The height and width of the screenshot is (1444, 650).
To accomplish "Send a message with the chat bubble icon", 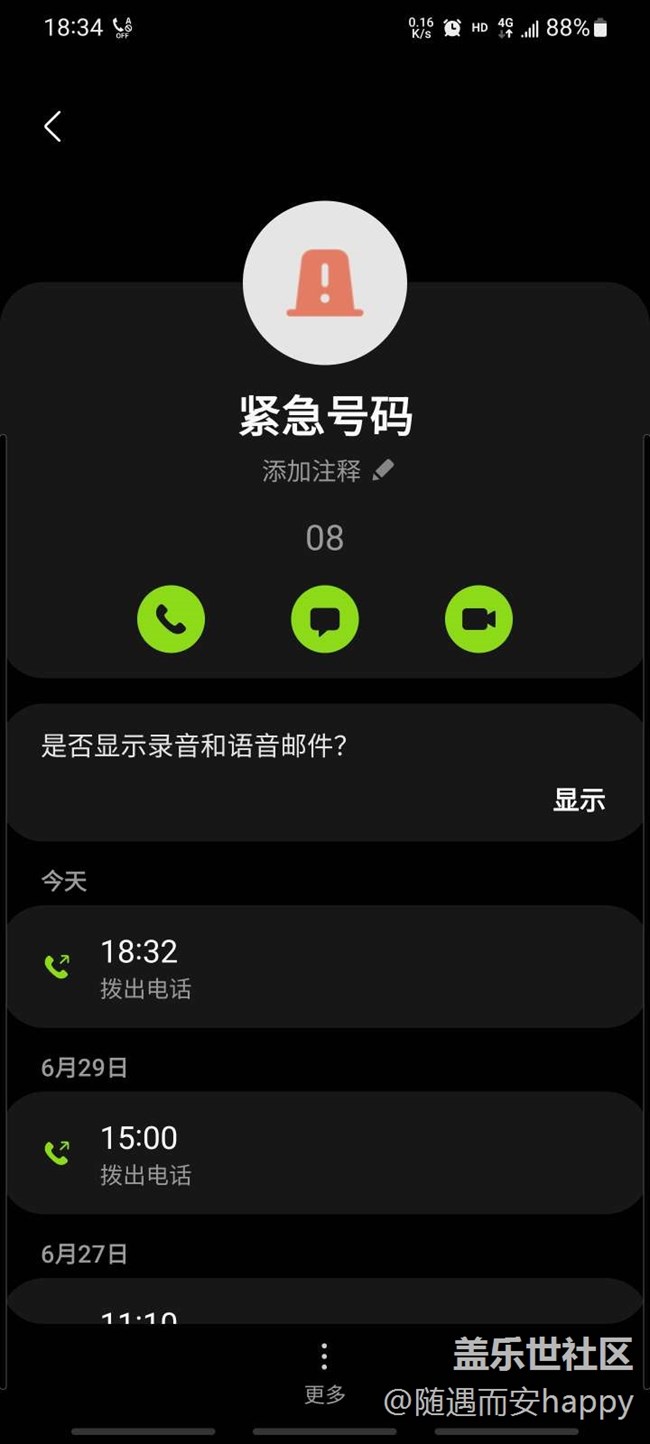I will tap(325, 619).
